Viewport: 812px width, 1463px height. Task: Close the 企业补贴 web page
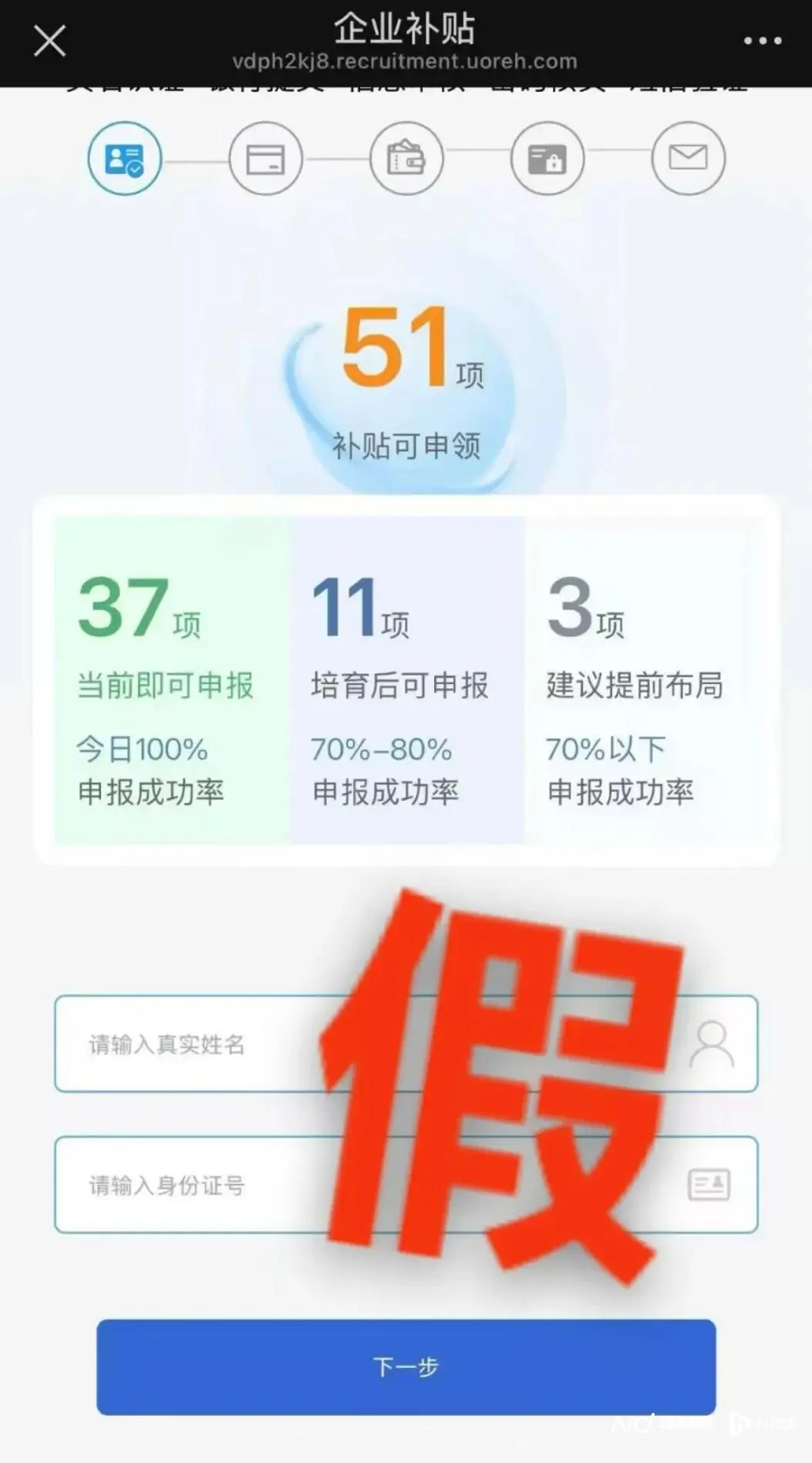point(50,41)
